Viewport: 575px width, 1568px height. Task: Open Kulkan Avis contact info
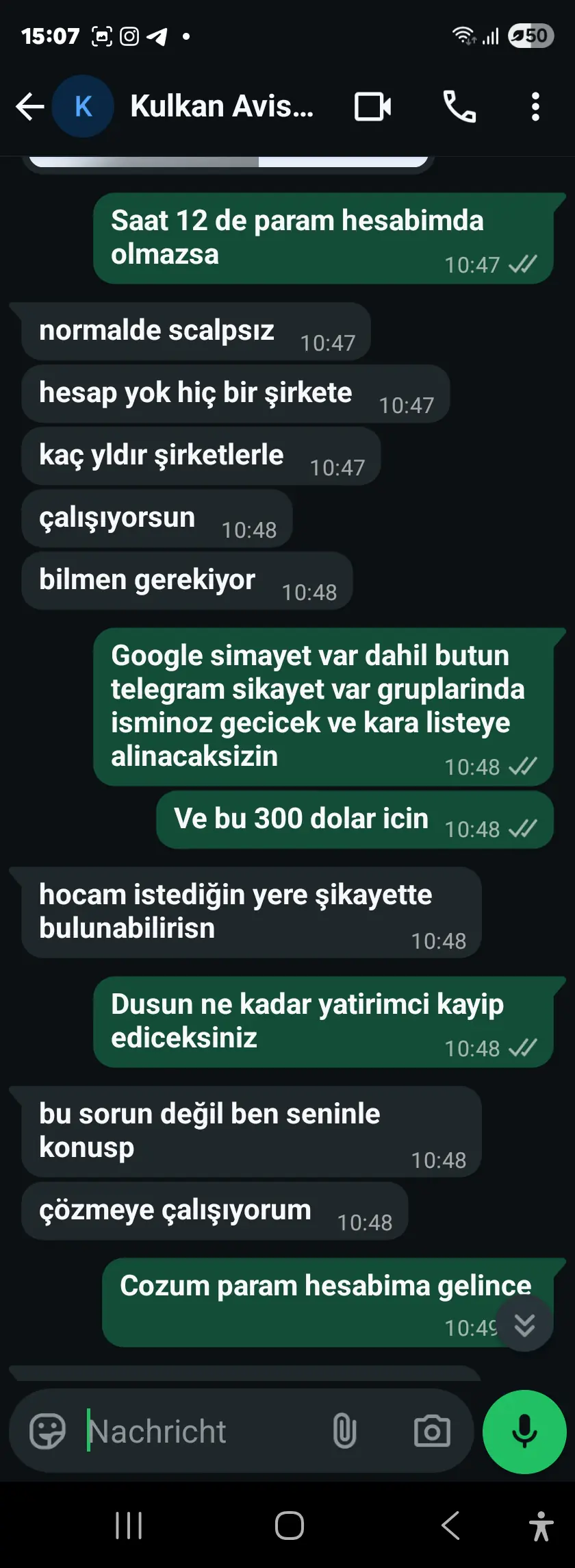point(221,107)
